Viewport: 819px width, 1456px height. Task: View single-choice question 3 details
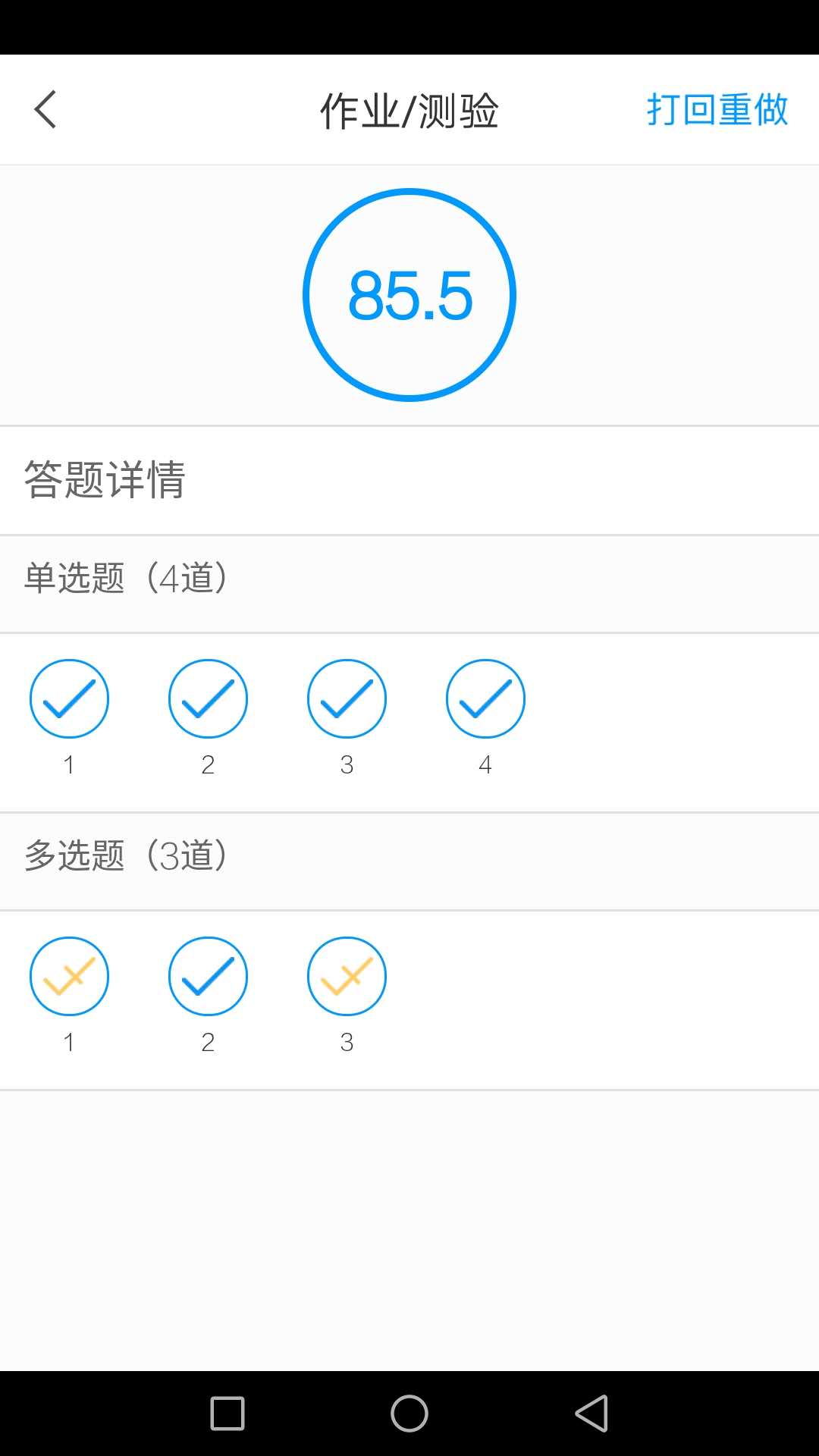pyautogui.click(x=347, y=698)
